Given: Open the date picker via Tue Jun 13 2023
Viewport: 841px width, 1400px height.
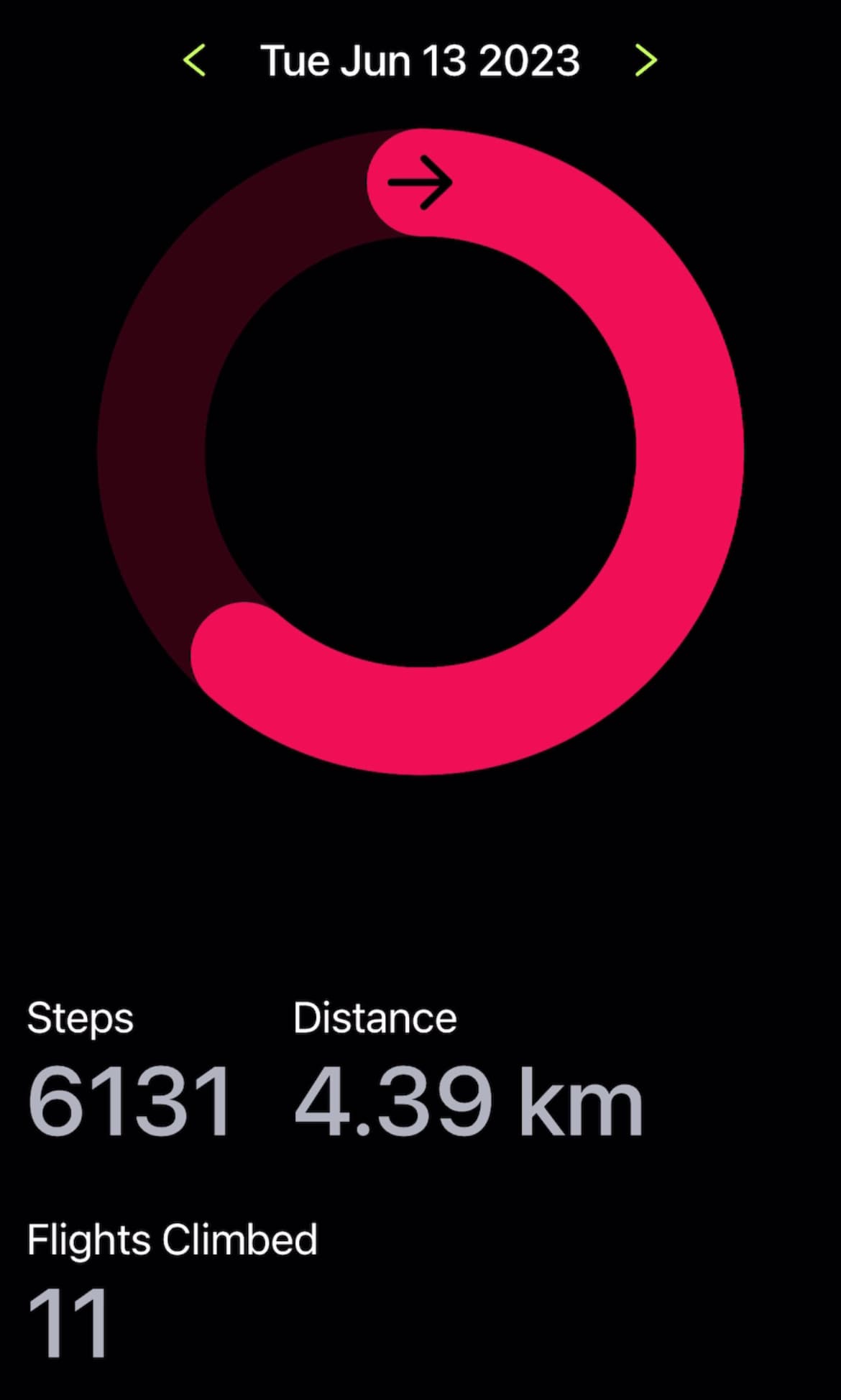Looking at the screenshot, I should tap(420, 60).
